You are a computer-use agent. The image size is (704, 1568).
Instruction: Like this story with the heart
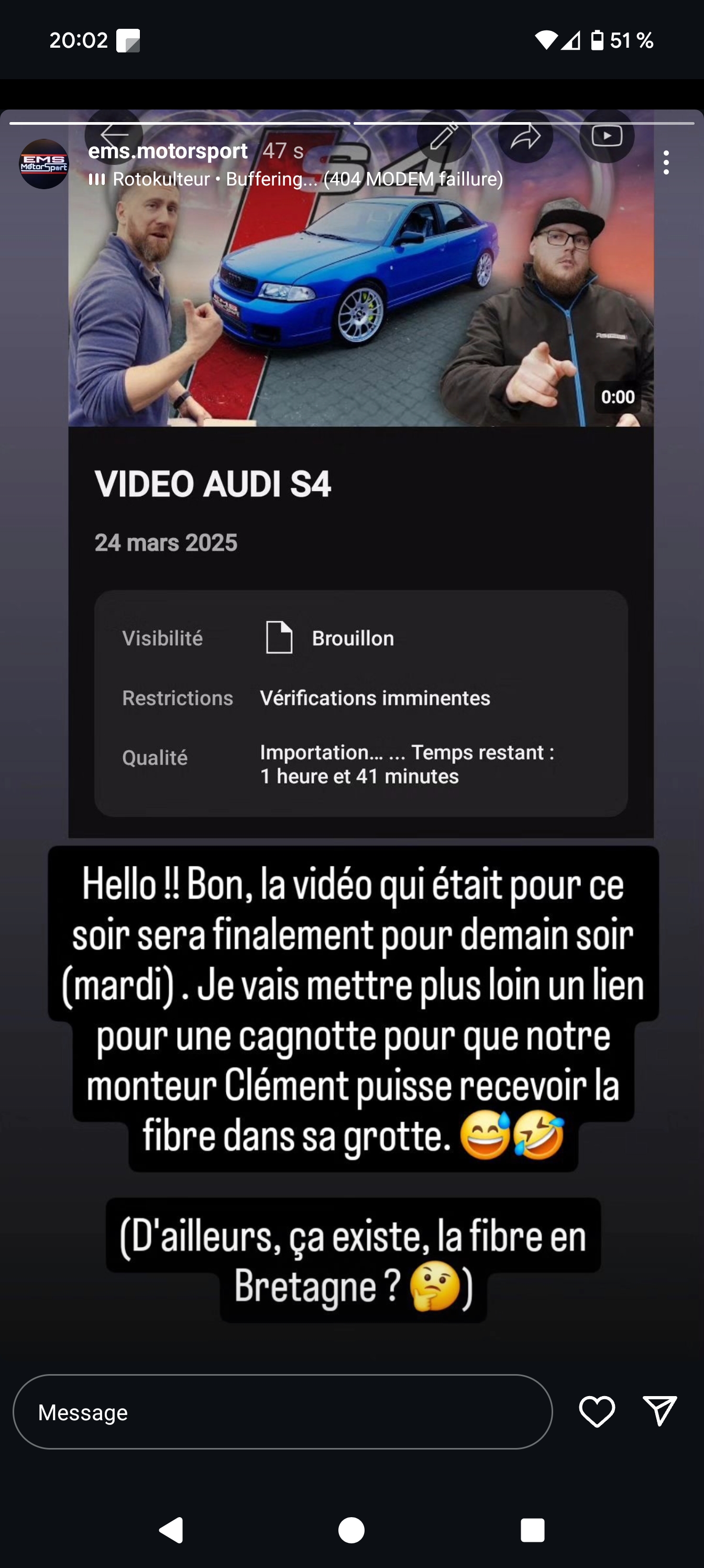(596, 1411)
